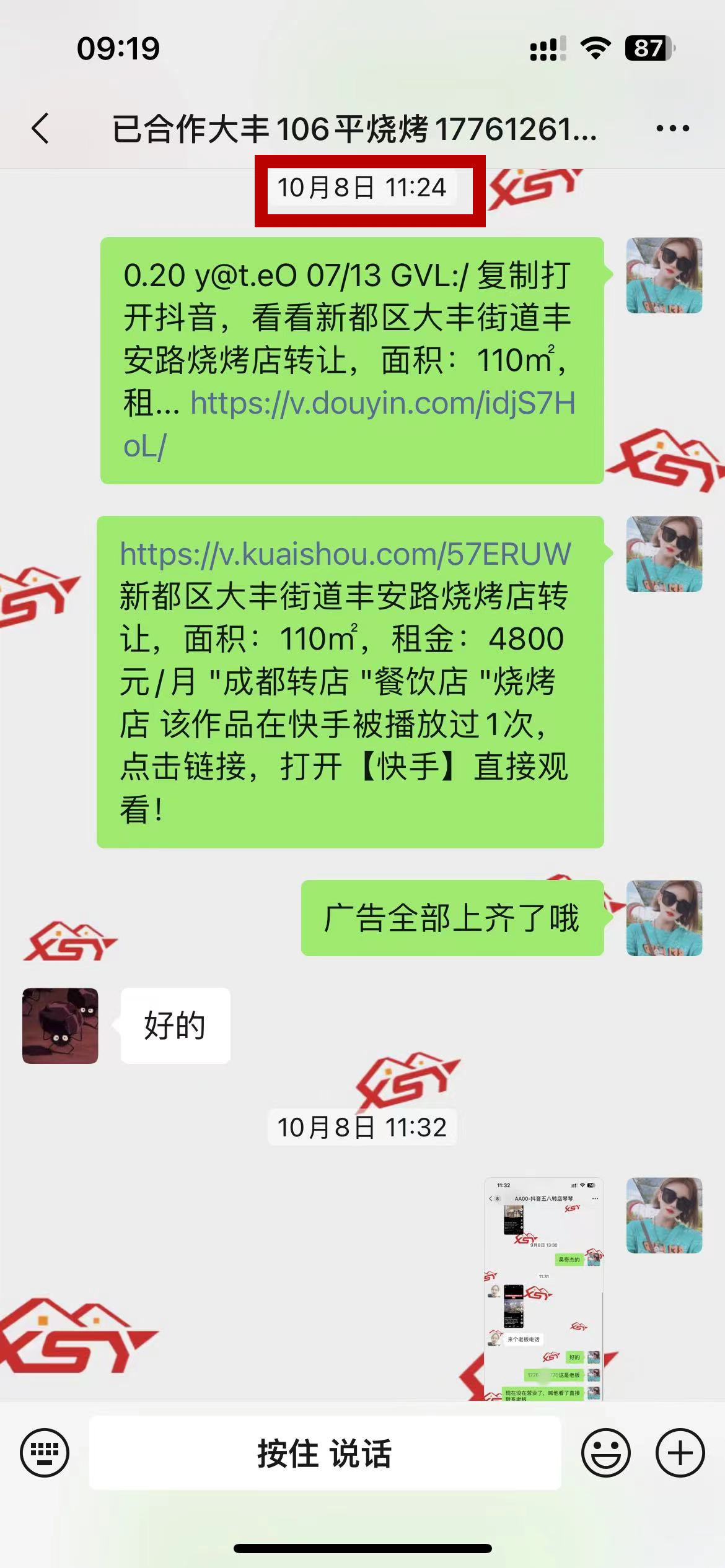Go back from this chat
Image resolution: width=725 pixels, height=1568 pixels.
coord(41,129)
